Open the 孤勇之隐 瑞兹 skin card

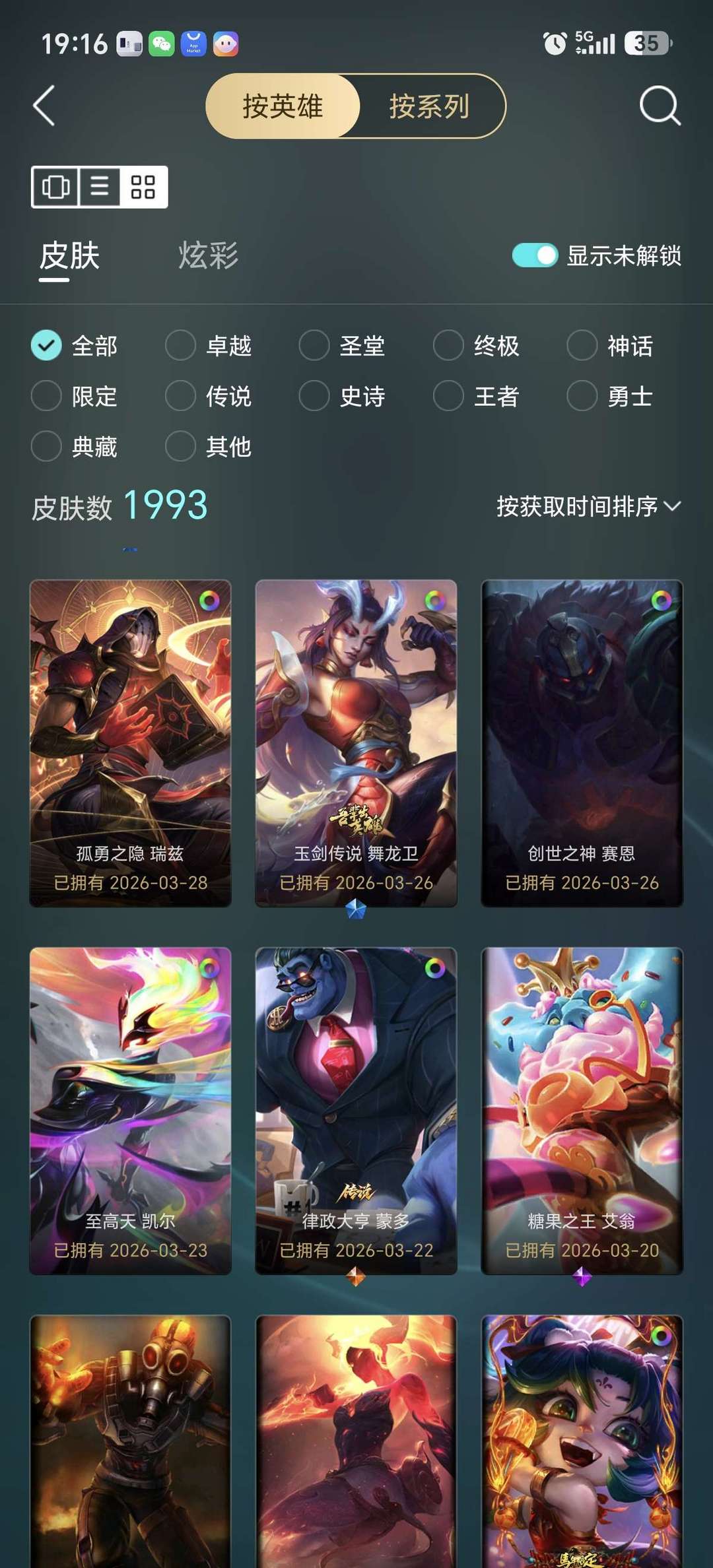coord(131,743)
